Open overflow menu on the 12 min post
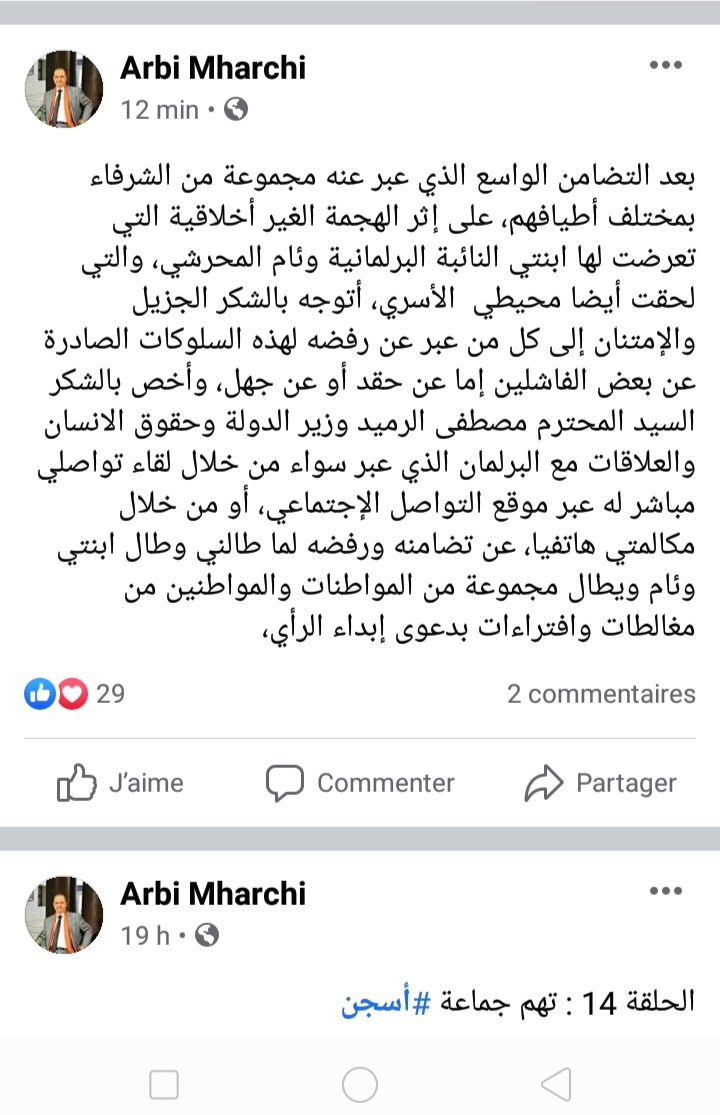The width and height of the screenshot is (720, 1115). pos(665,66)
